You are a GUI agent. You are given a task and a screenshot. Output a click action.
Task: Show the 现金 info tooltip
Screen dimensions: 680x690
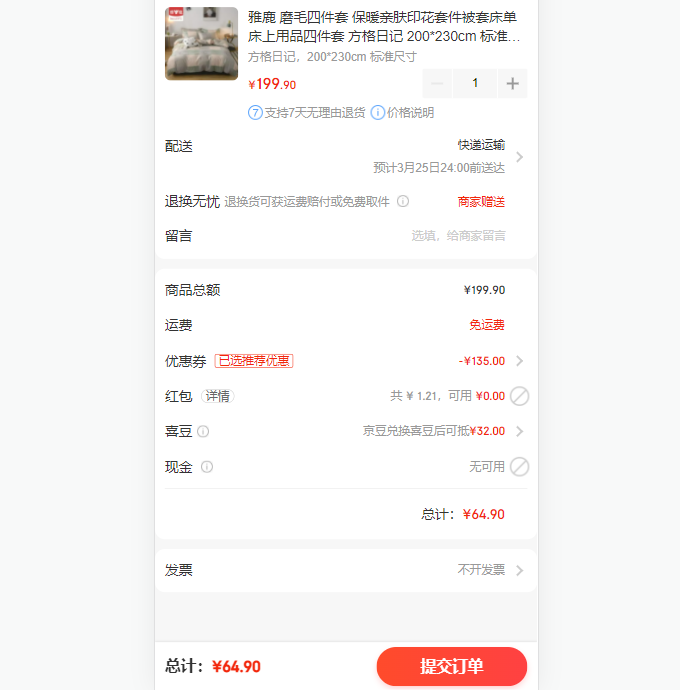207,467
